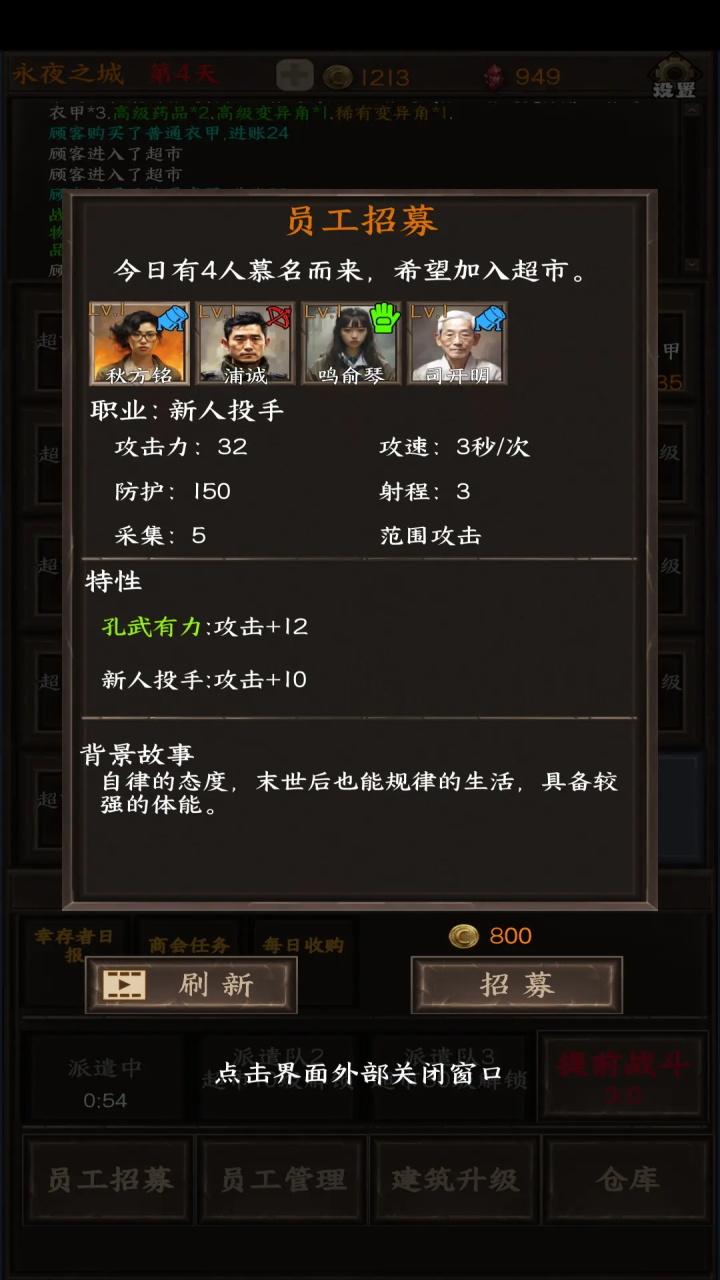Tap 刷新 to refresh the candidate list
Screen dimensions: 720x1280
point(191,985)
